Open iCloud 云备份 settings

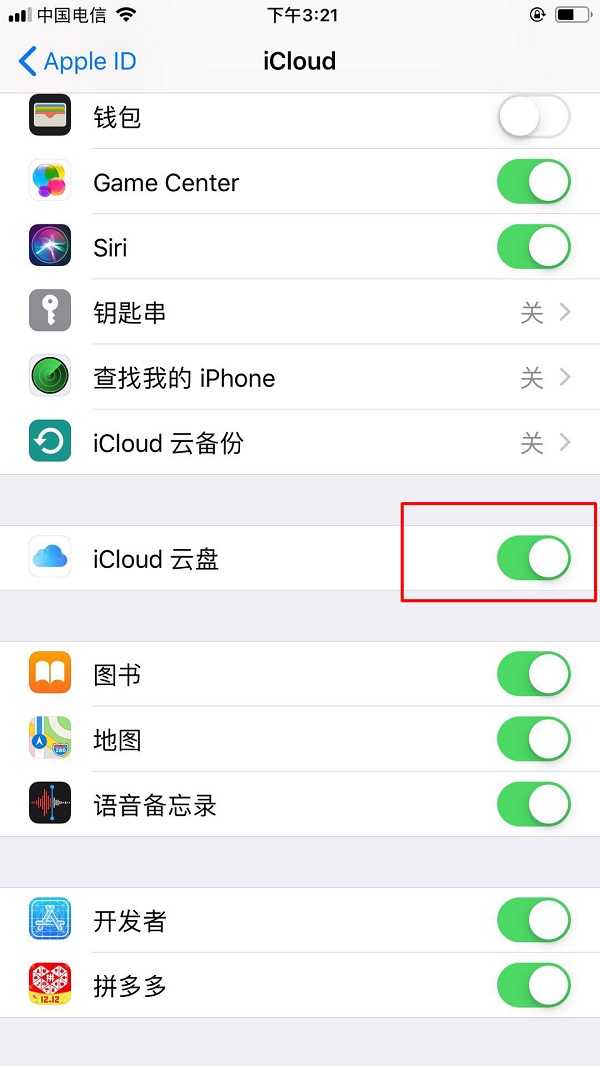(300, 443)
